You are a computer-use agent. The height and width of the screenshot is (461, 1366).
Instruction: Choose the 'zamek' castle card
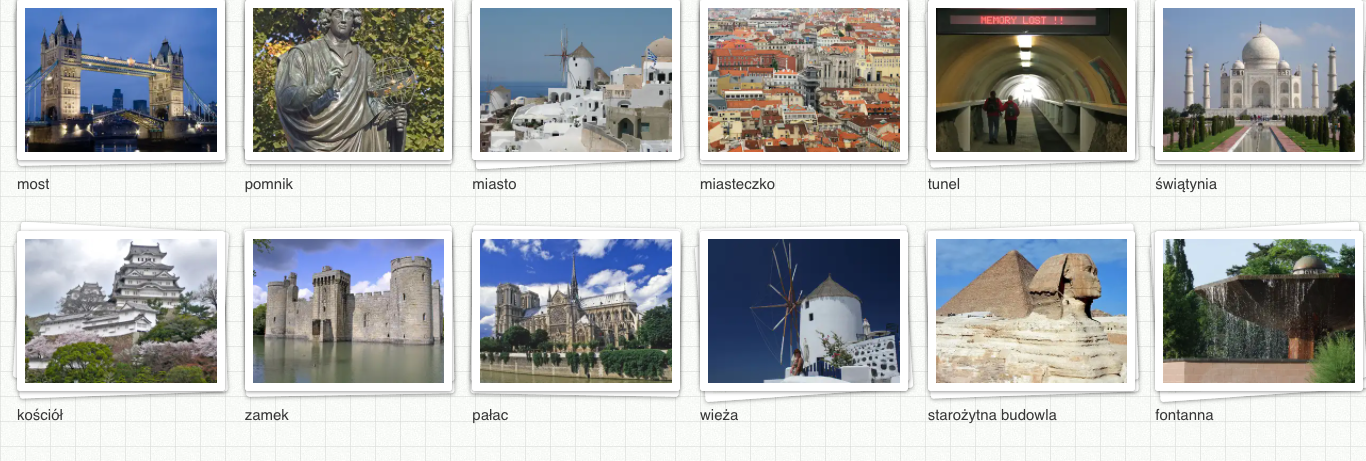[348, 311]
